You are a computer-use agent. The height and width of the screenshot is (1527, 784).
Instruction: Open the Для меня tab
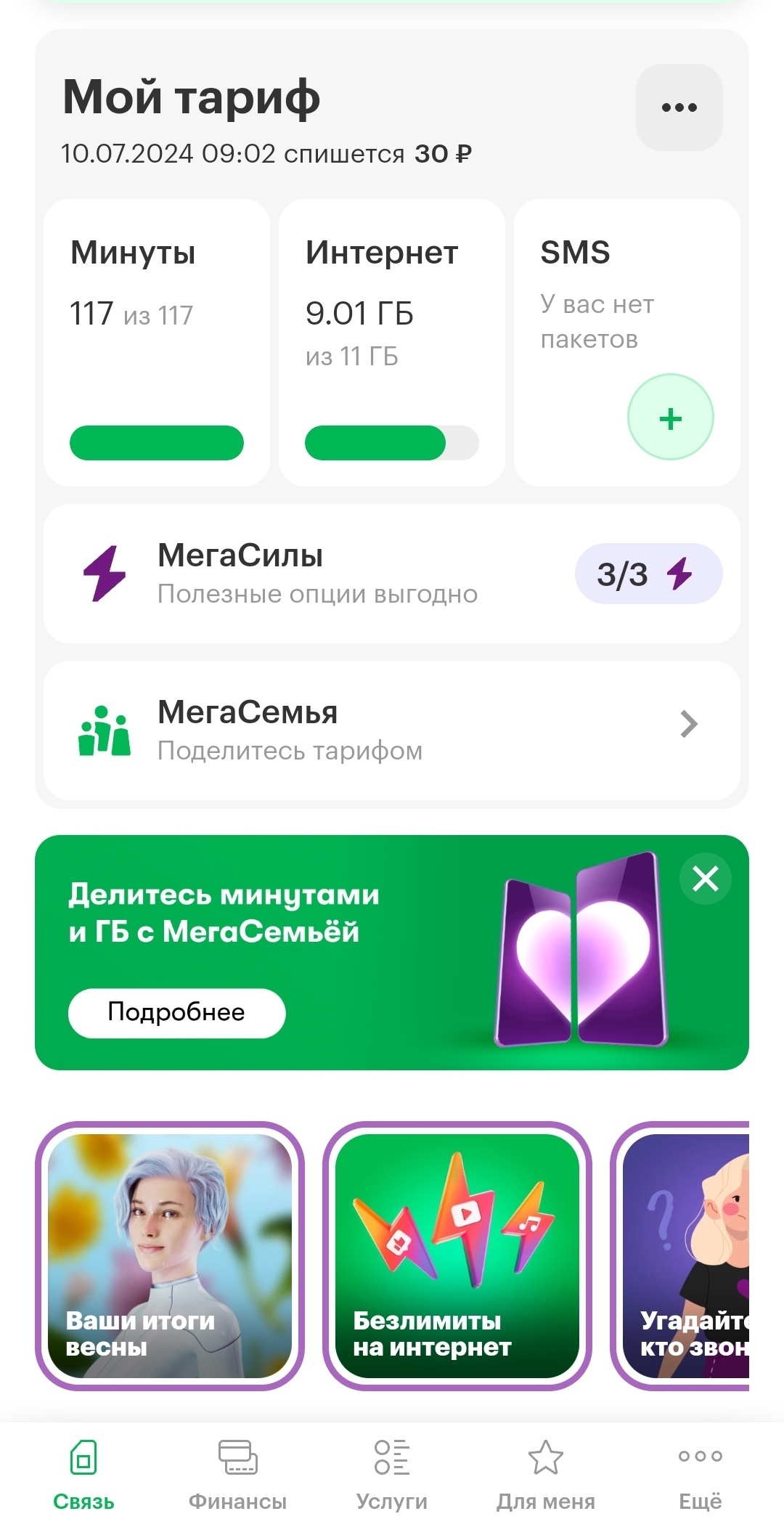545,1474
